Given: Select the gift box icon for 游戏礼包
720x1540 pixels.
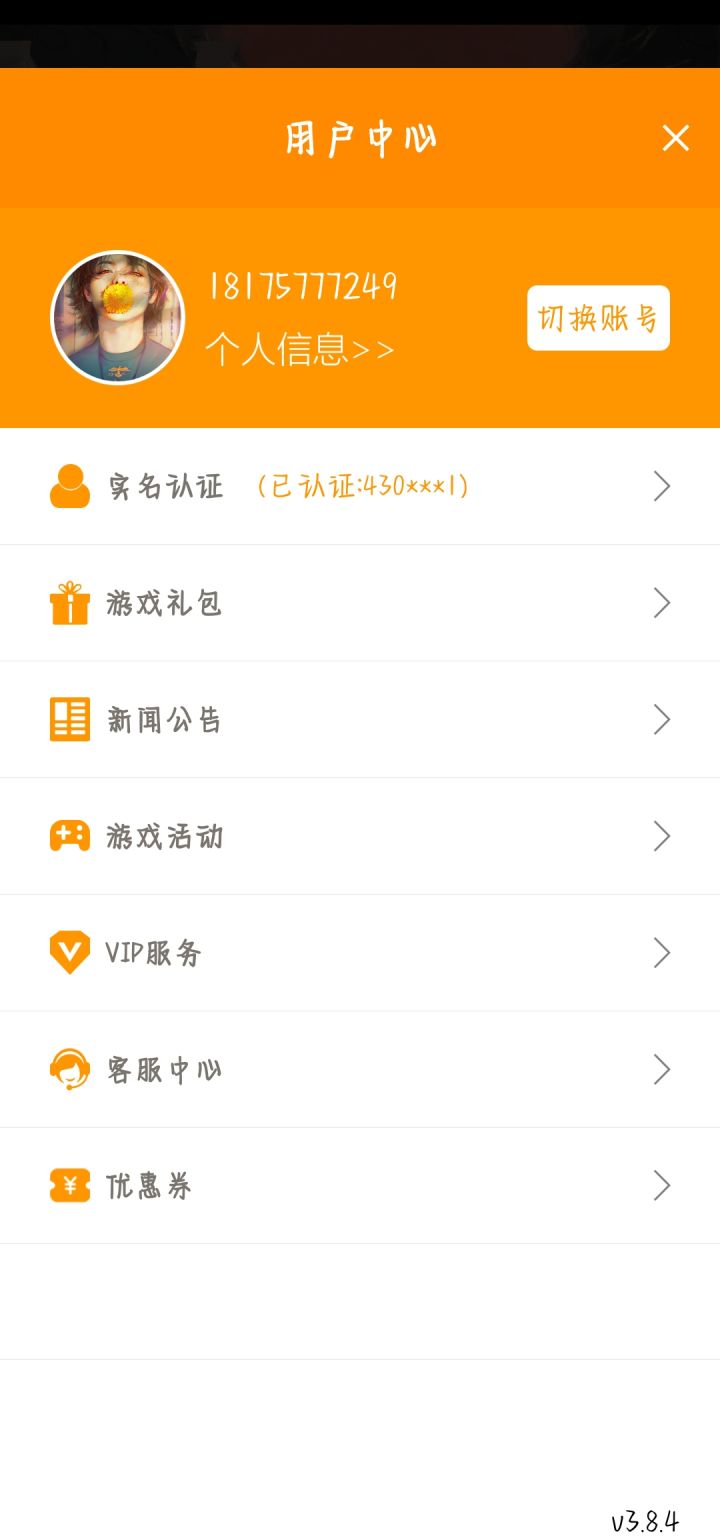Looking at the screenshot, I should coord(69,602).
